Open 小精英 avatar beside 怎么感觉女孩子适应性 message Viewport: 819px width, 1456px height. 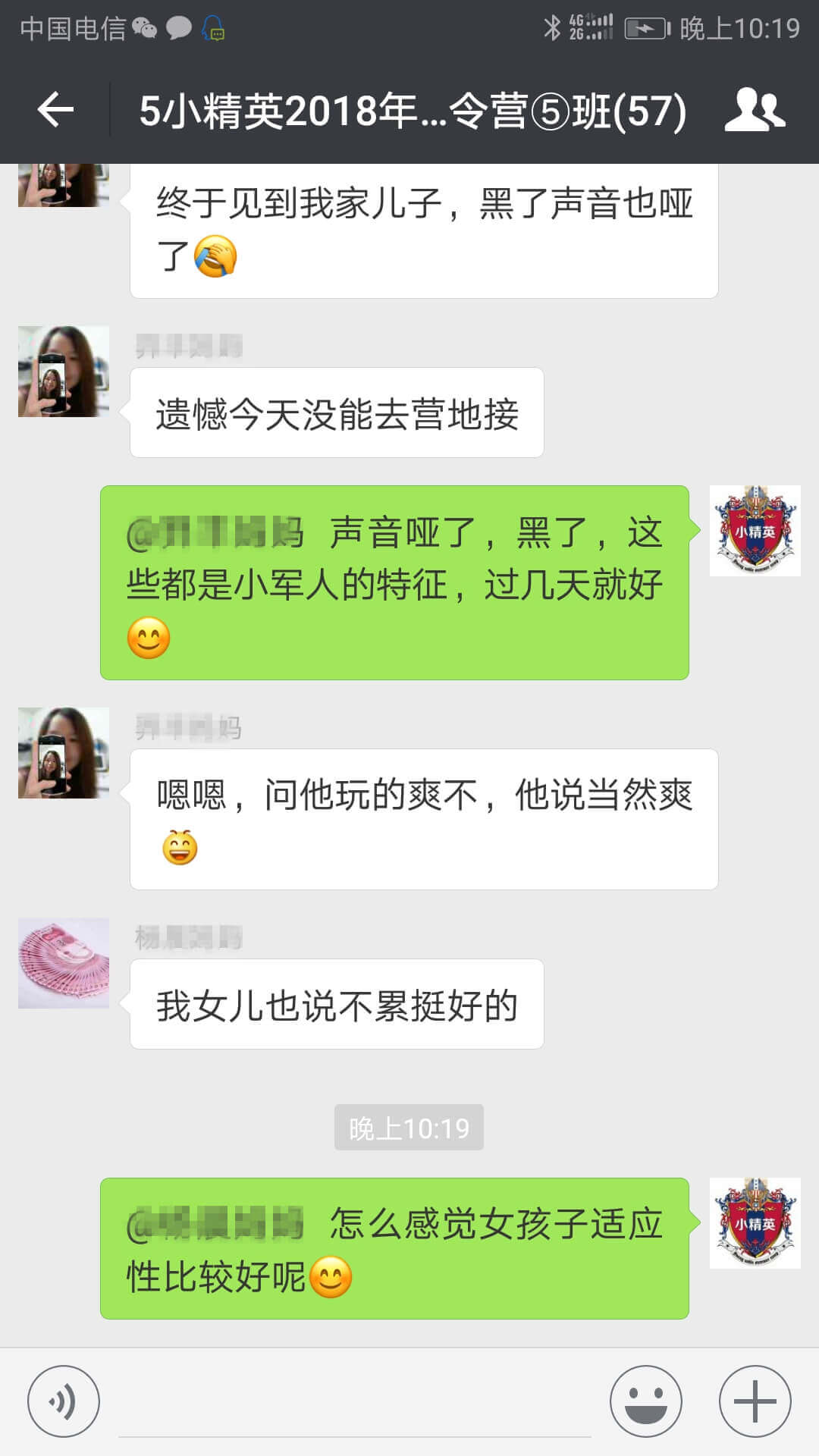(755, 1222)
